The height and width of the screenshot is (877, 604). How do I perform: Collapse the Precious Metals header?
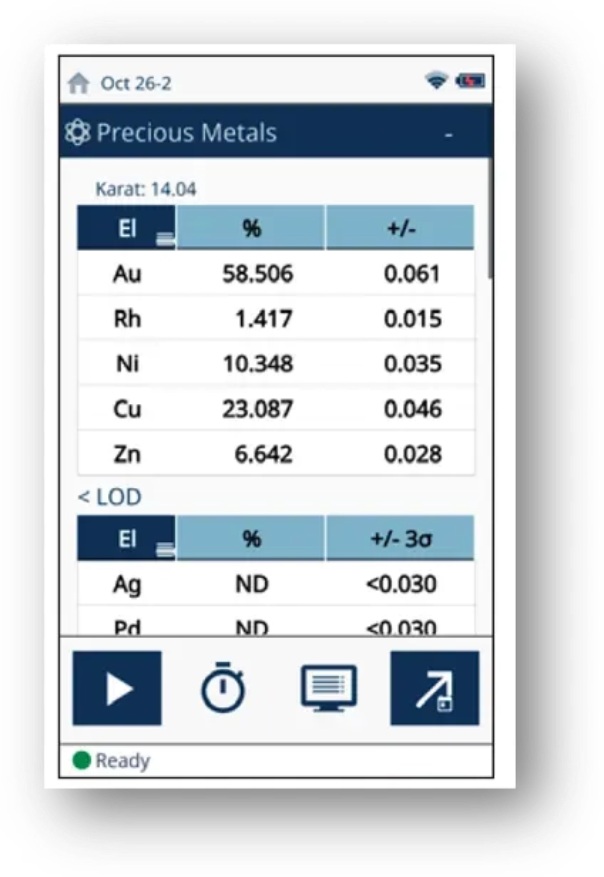449,134
